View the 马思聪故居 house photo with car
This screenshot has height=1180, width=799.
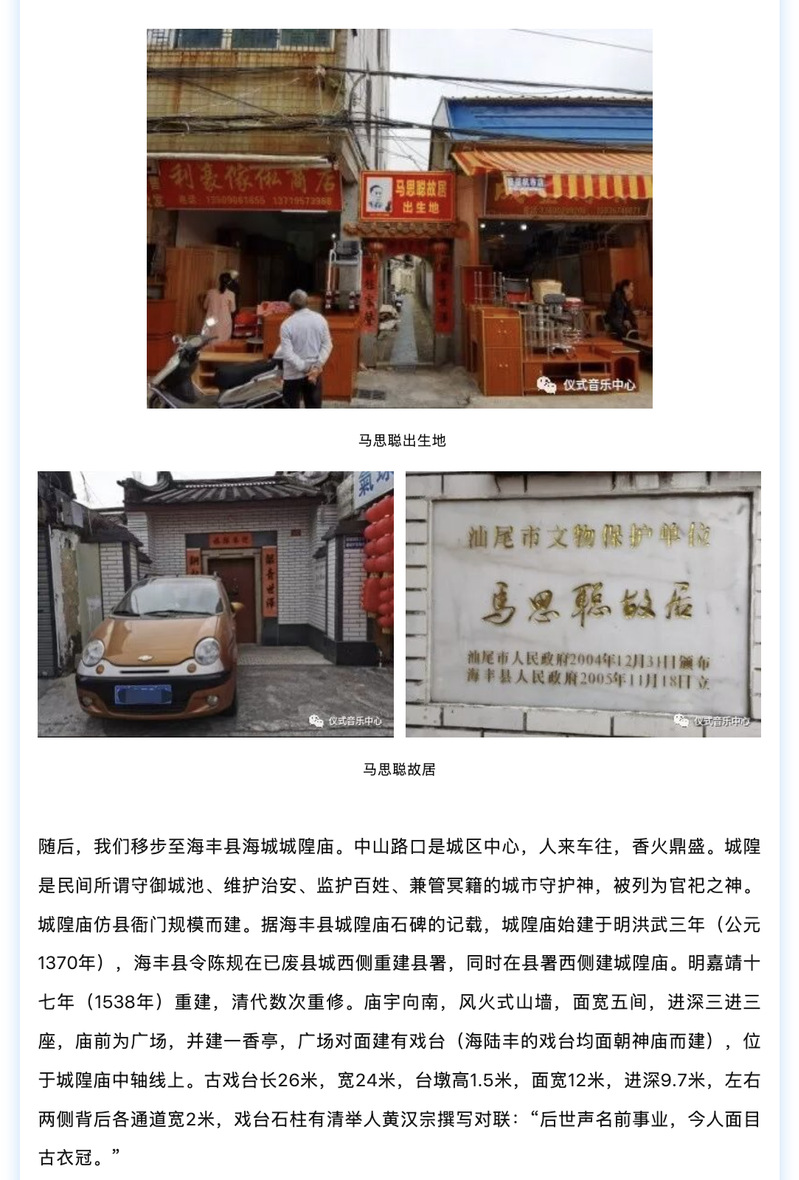pyautogui.click(x=215, y=604)
